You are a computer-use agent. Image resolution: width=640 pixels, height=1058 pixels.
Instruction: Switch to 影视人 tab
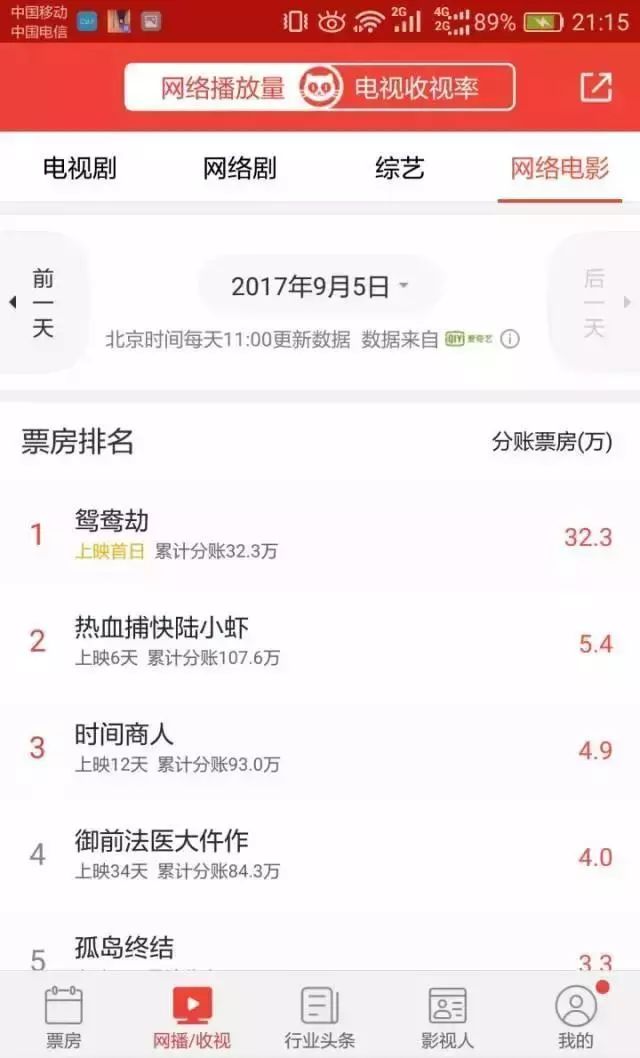click(x=448, y=1016)
